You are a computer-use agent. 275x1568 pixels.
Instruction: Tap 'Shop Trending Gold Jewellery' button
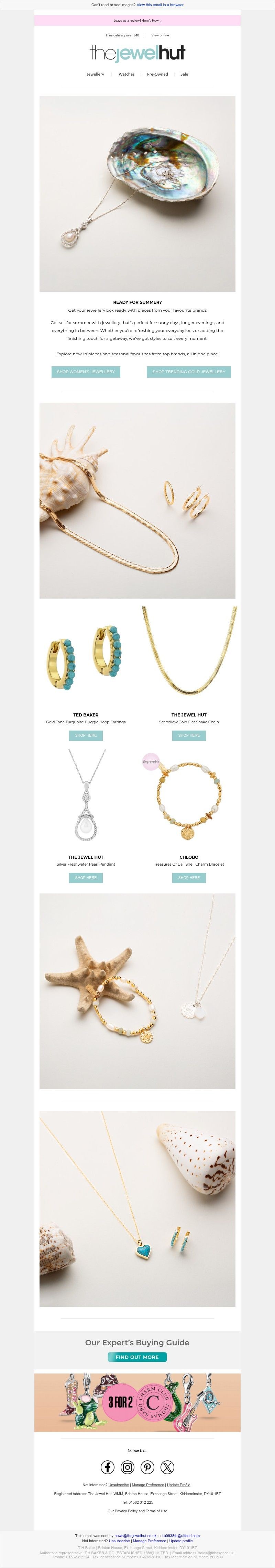tap(189, 371)
